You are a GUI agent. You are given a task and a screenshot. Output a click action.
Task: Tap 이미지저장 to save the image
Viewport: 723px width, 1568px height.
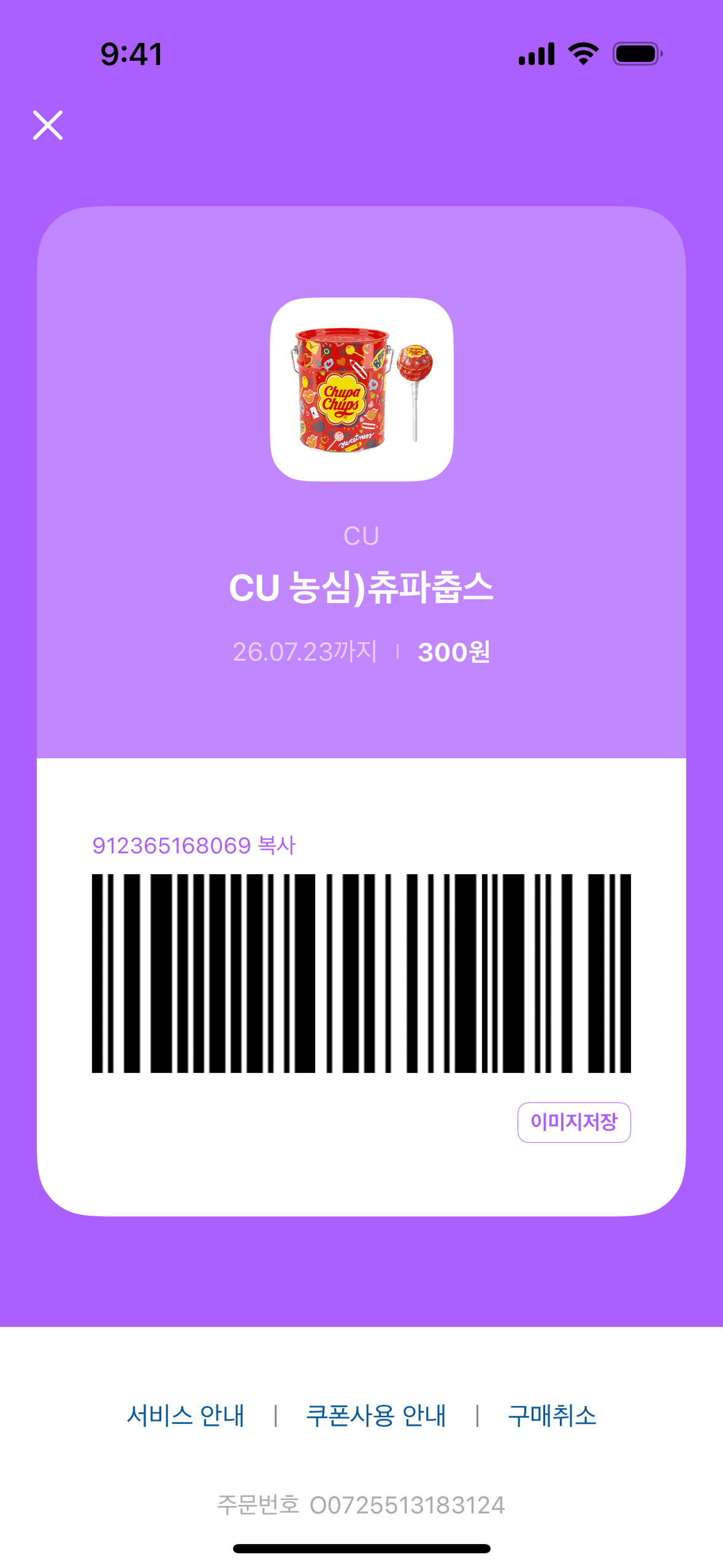pyautogui.click(x=573, y=1122)
